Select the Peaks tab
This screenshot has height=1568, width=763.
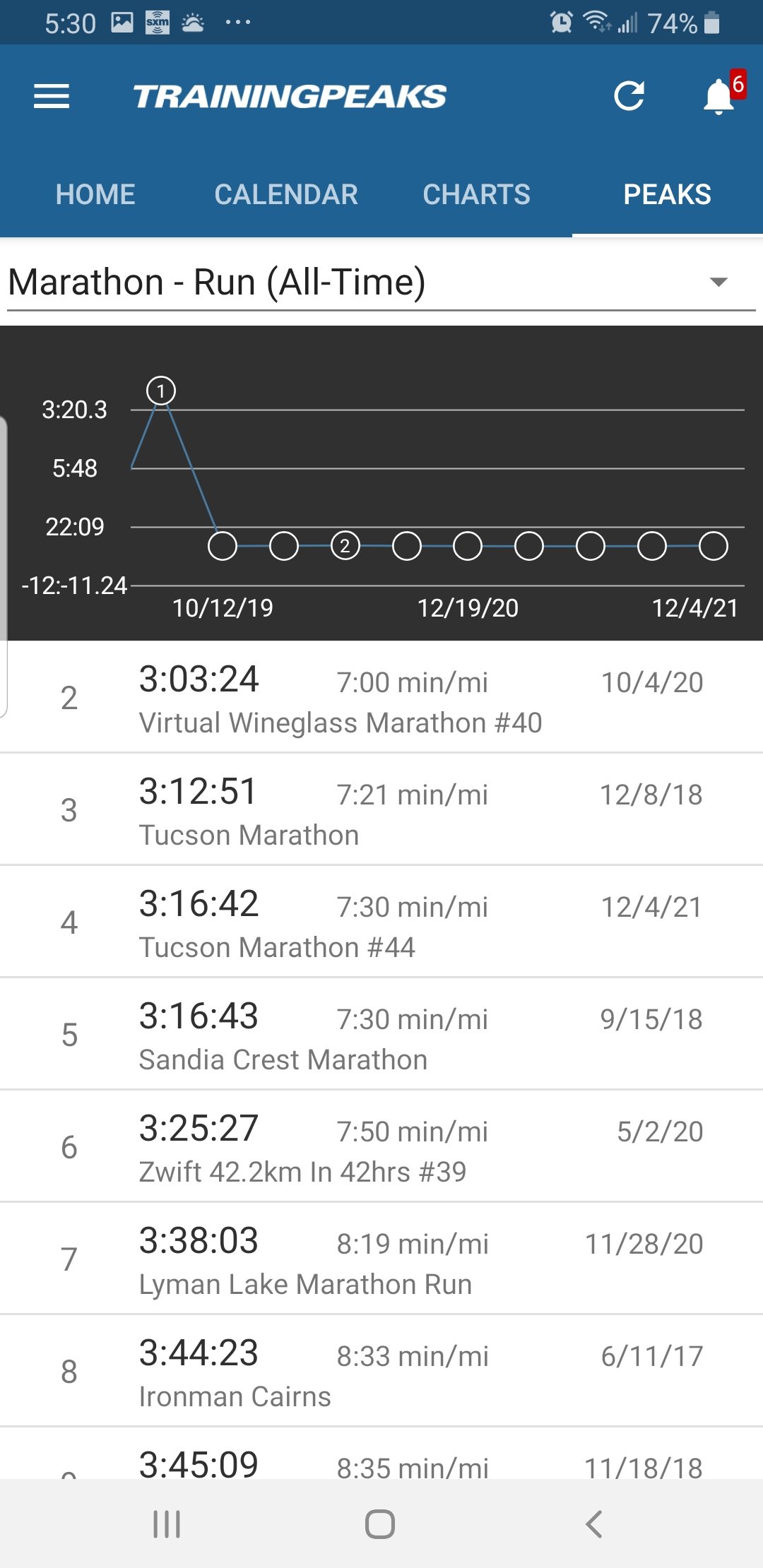coord(667,194)
